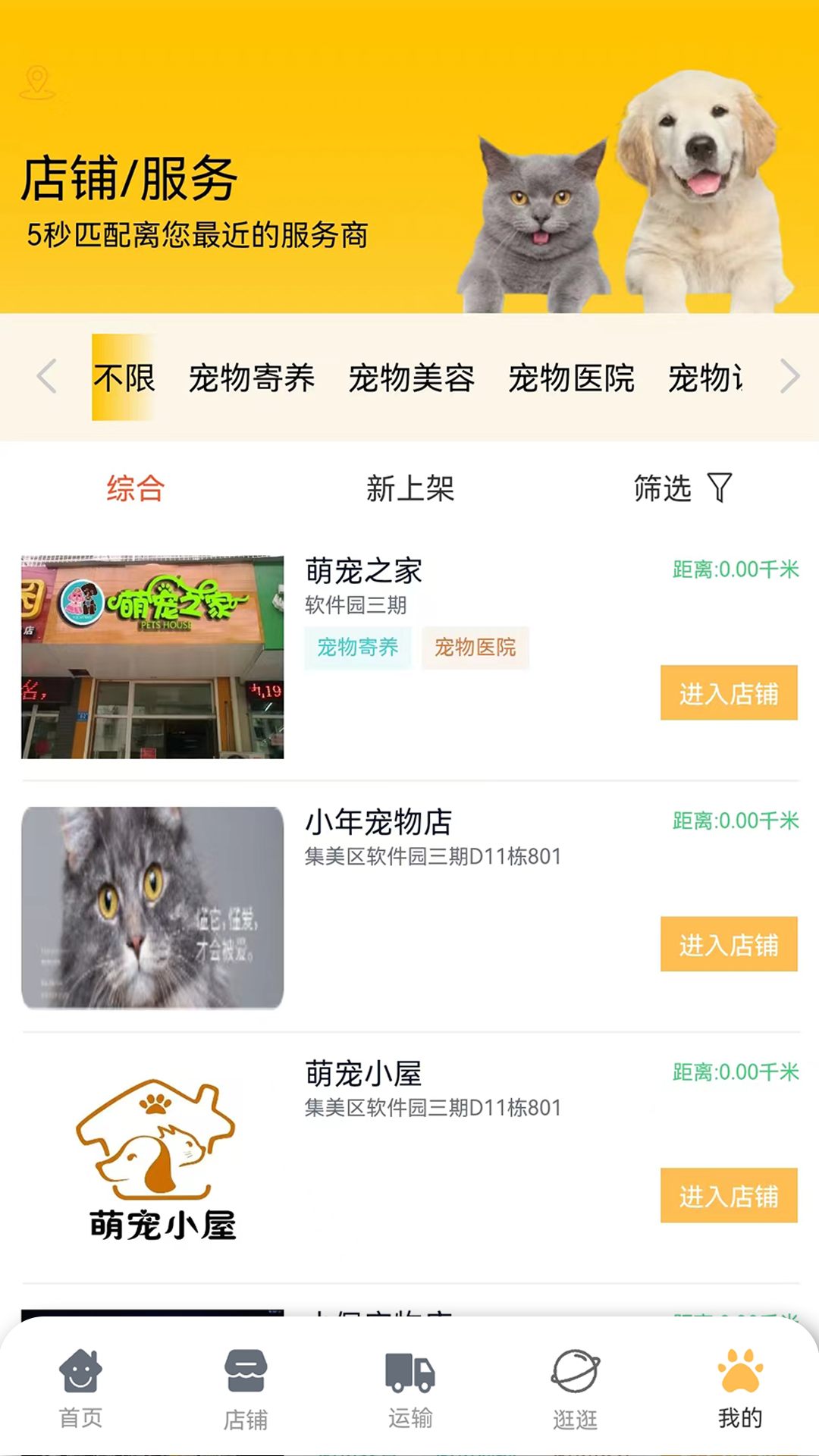
Task: Select the 宠物医院 tag under 萌宠之家
Action: [x=476, y=648]
